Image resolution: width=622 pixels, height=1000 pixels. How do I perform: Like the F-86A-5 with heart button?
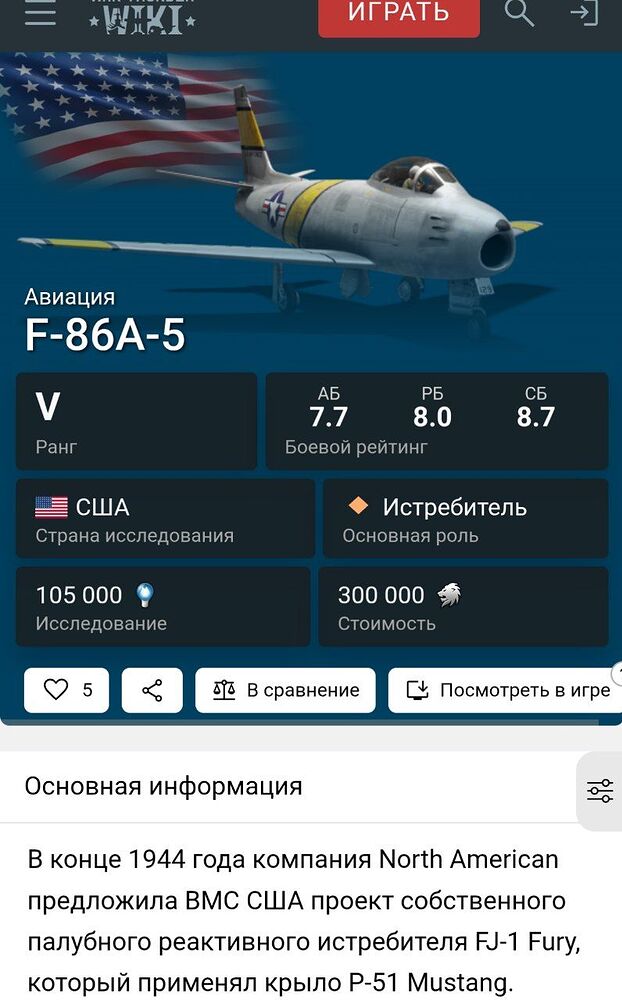tap(66, 690)
